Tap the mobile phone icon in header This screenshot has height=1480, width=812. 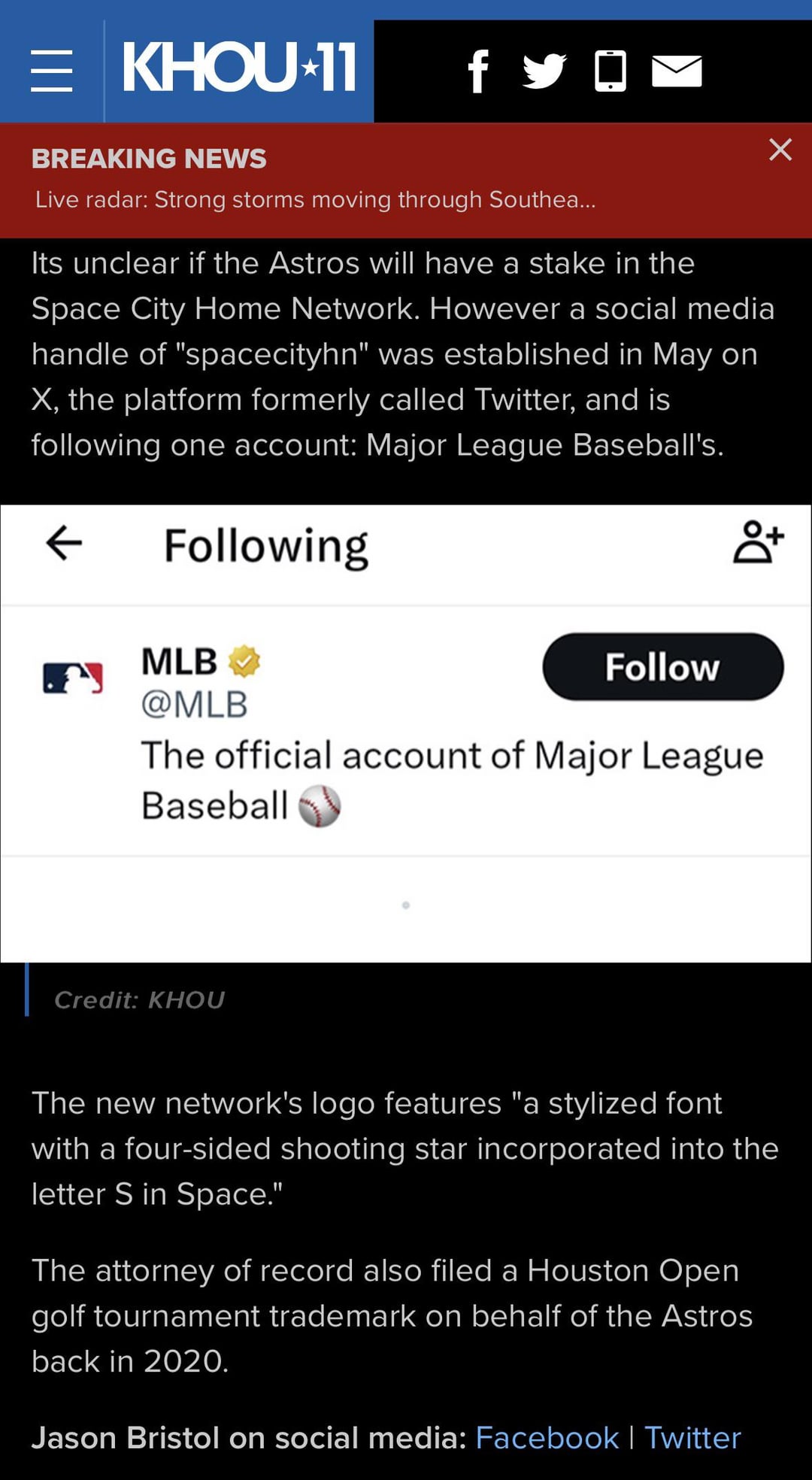[x=610, y=71]
